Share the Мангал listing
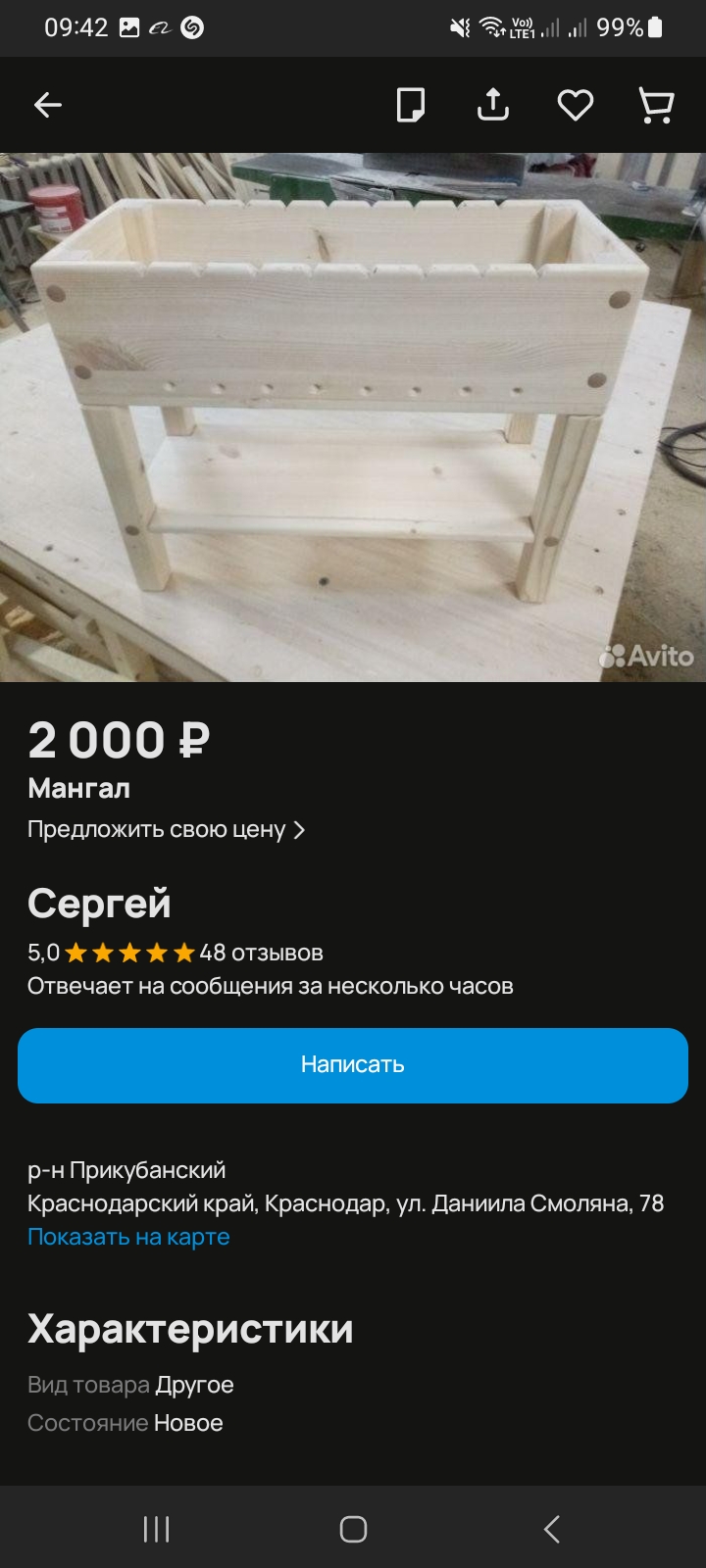Image resolution: width=706 pixels, height=1568 pixels. pyautogui.click(x=493, y=105)
